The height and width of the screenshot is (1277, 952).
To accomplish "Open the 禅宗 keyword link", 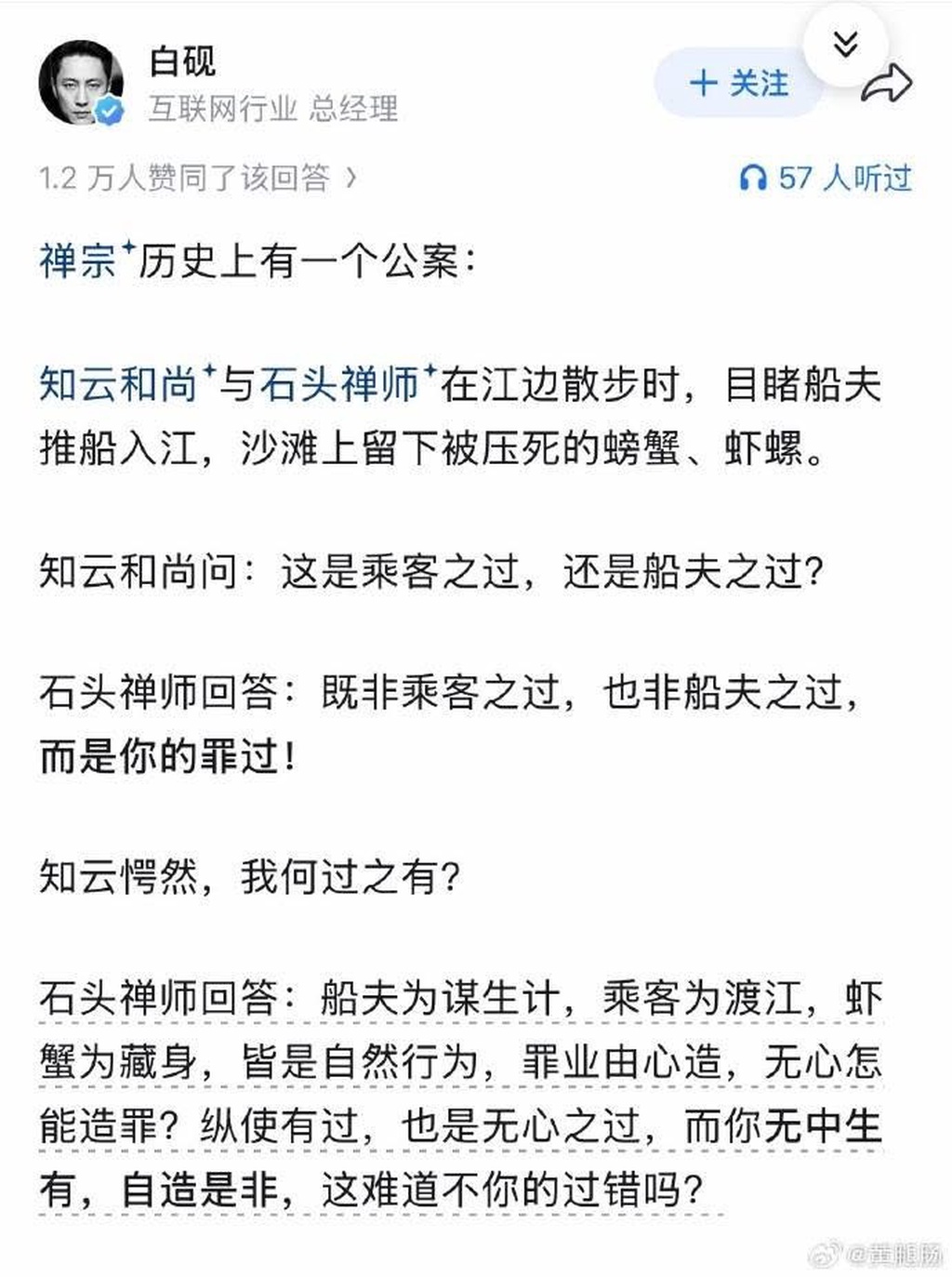I will point(78,261).
